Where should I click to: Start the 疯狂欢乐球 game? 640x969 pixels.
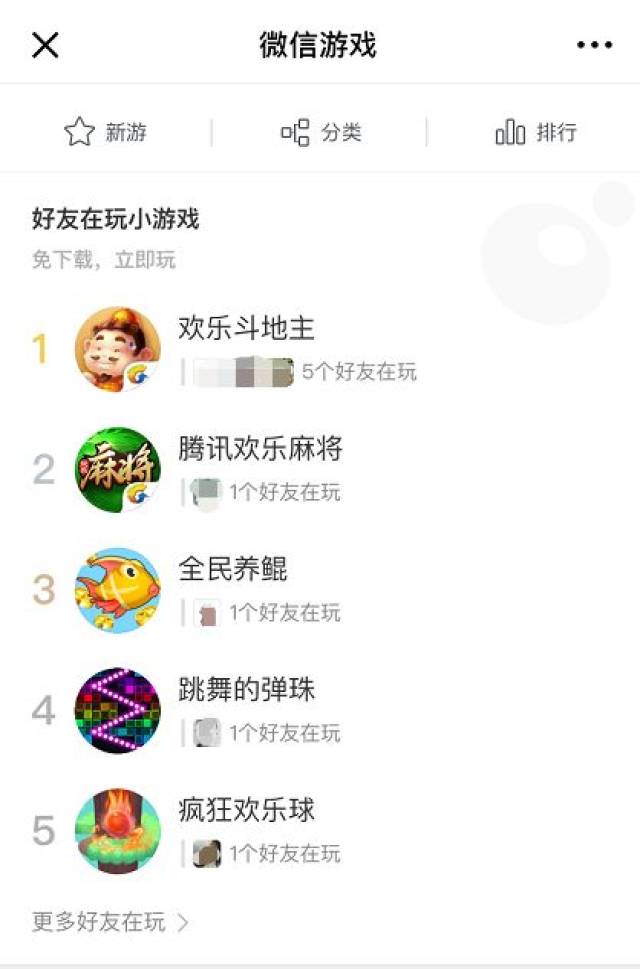click(x=247, y=810)
